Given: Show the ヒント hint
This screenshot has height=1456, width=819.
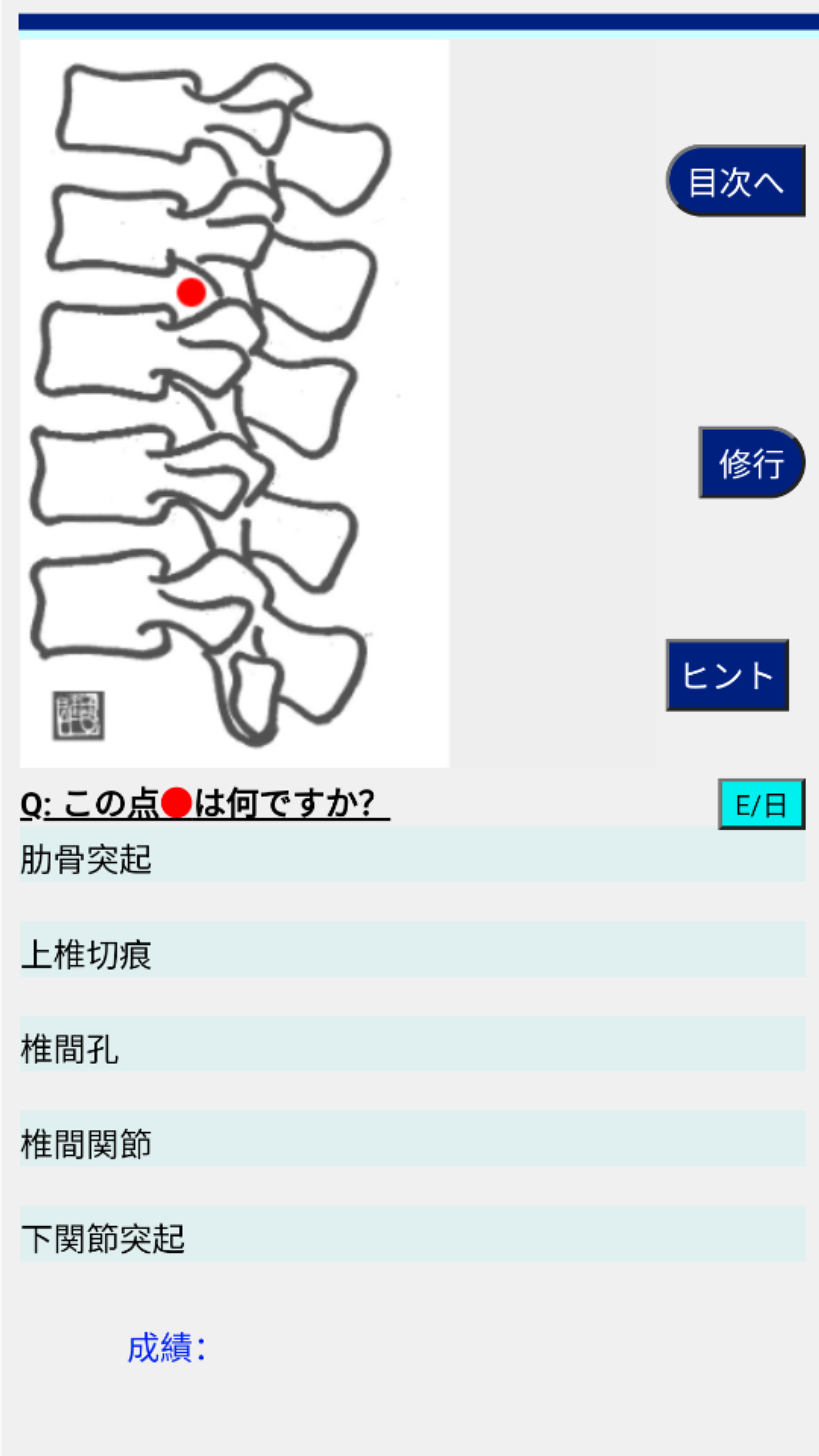Looking at the screenshot, I should (x=727, y=675).
